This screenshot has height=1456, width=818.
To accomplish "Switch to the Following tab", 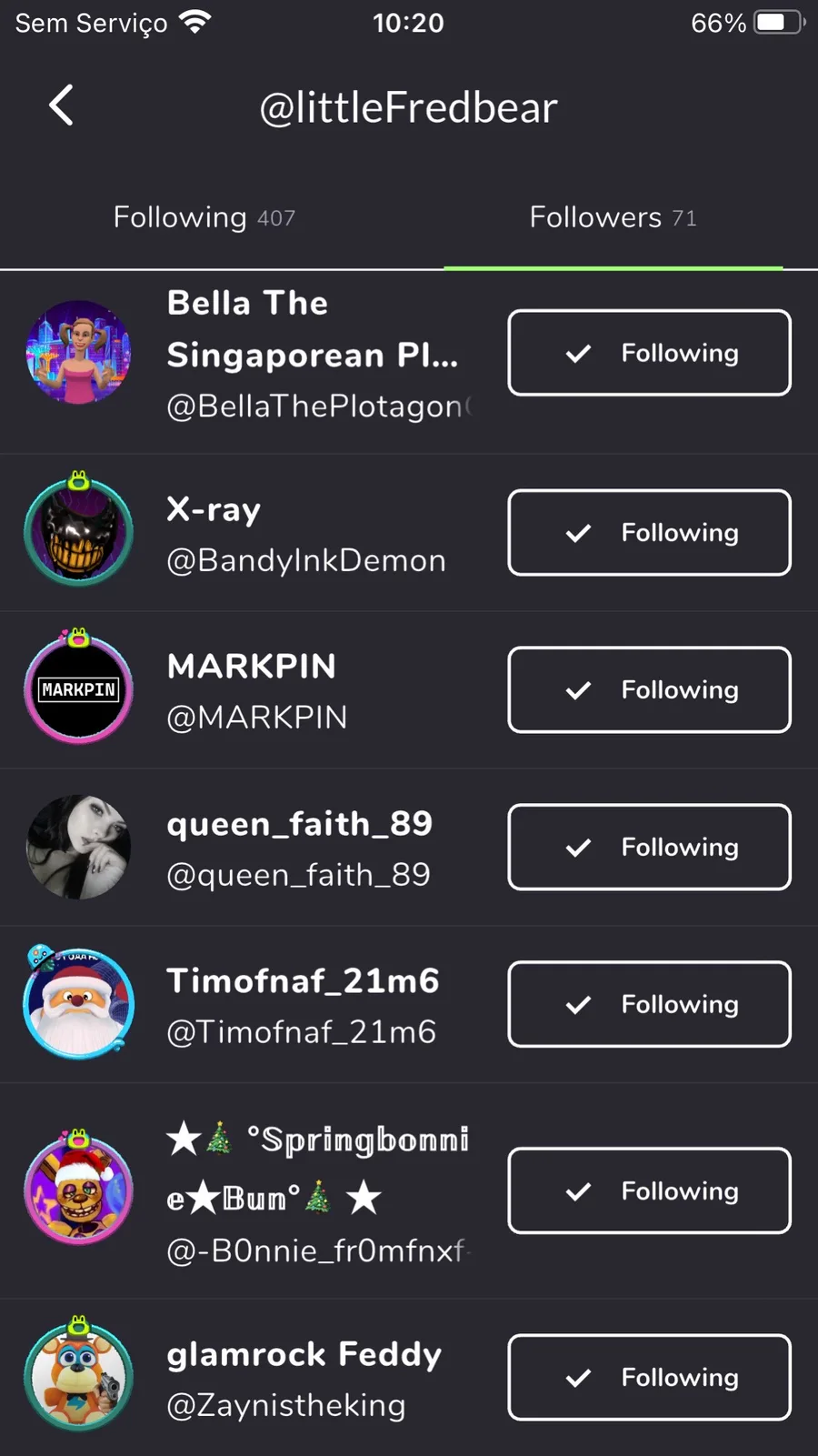I will click(204, 217).
